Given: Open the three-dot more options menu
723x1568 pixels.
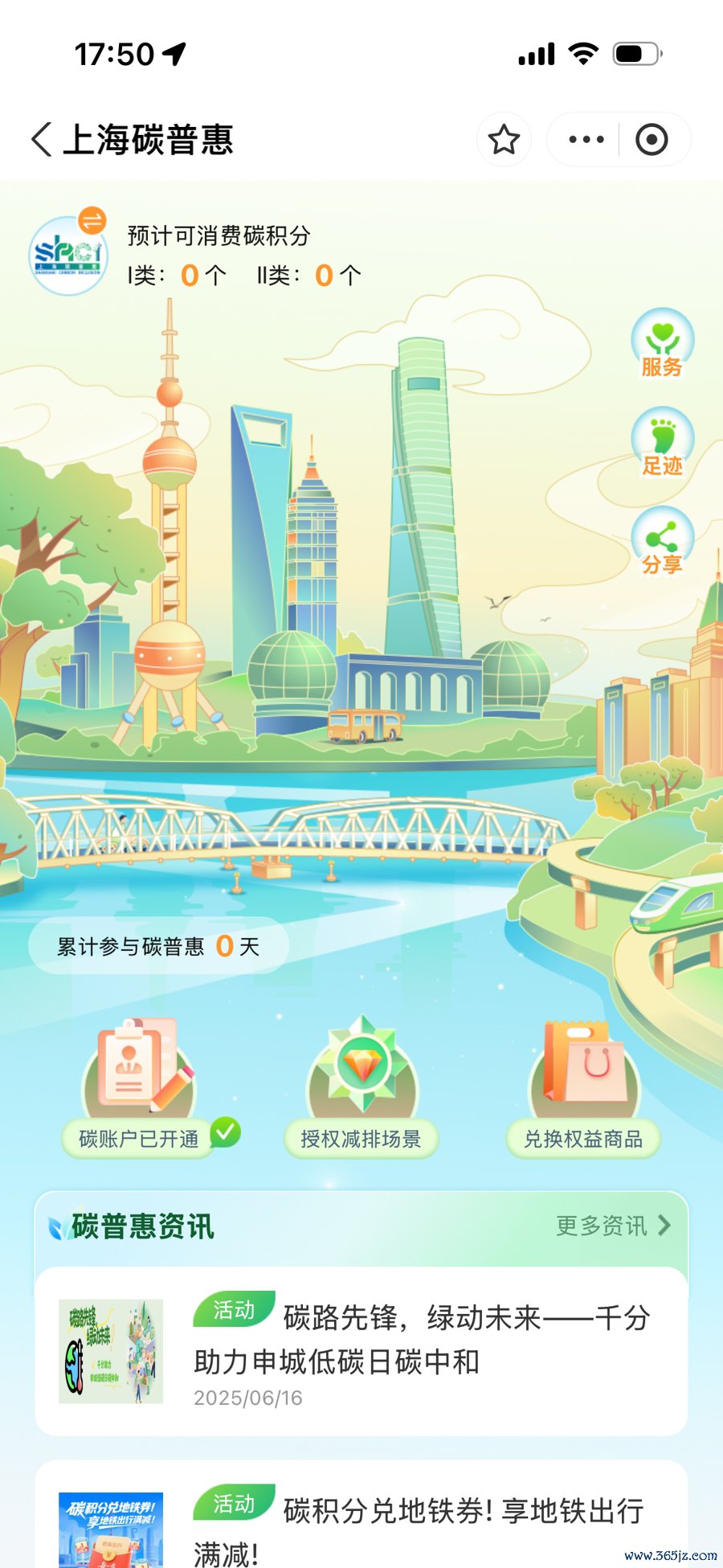Looking at the screenshot, I should point(586,140).
